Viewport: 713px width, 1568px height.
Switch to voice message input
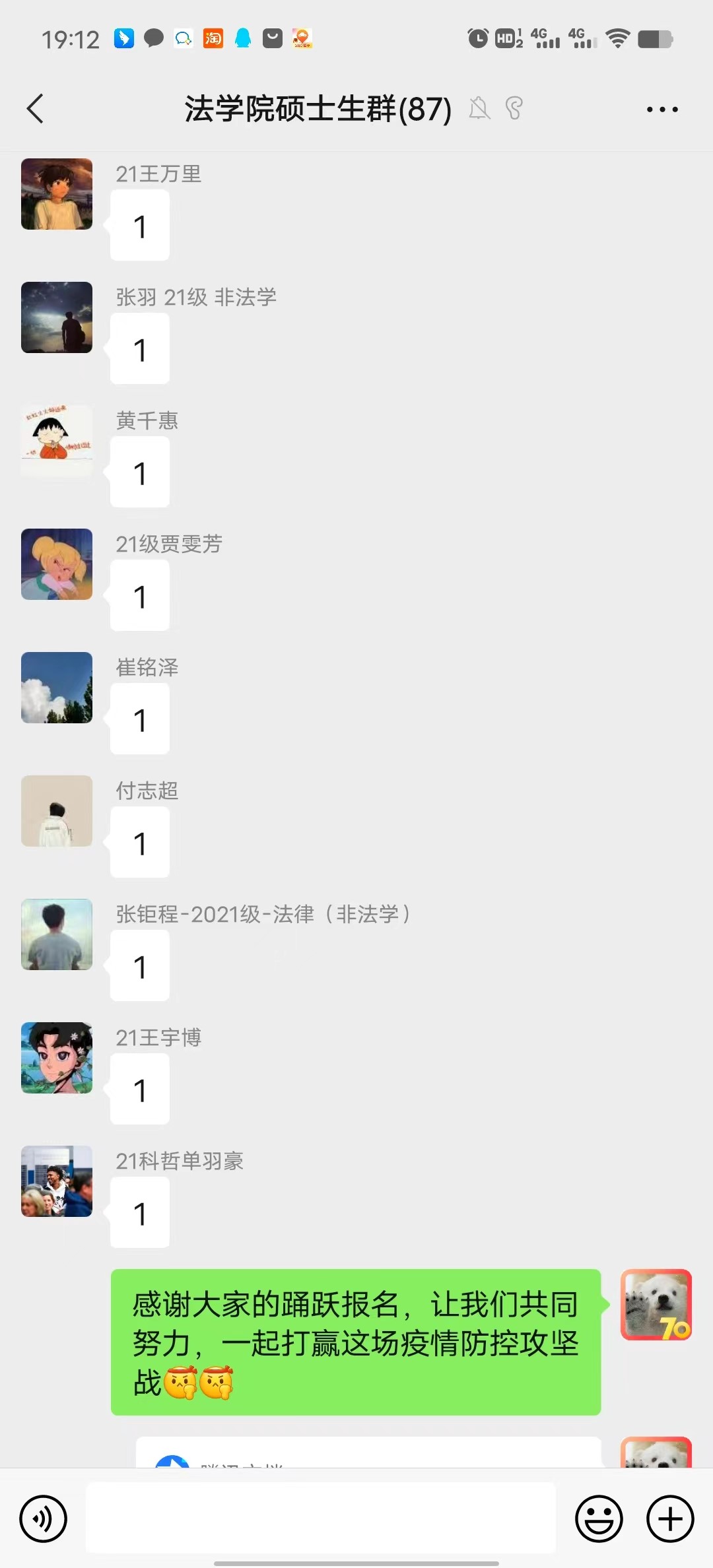(x=44, y=1519)
